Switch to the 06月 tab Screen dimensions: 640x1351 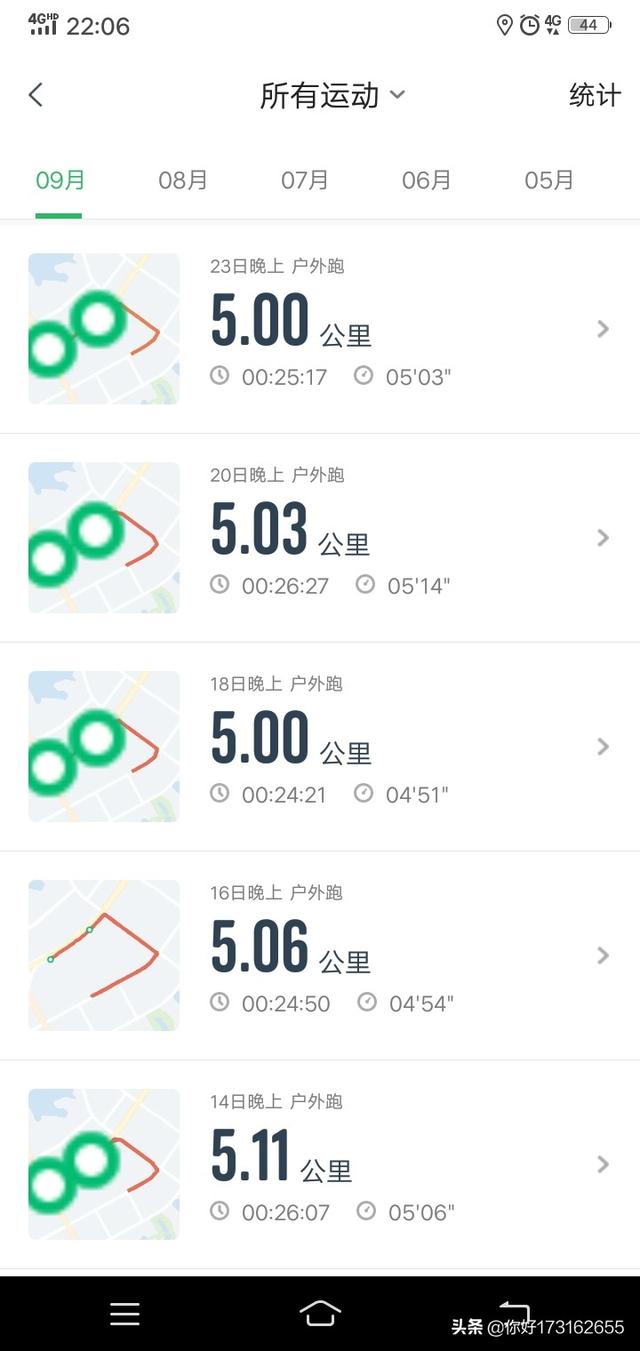click(427, 180)
